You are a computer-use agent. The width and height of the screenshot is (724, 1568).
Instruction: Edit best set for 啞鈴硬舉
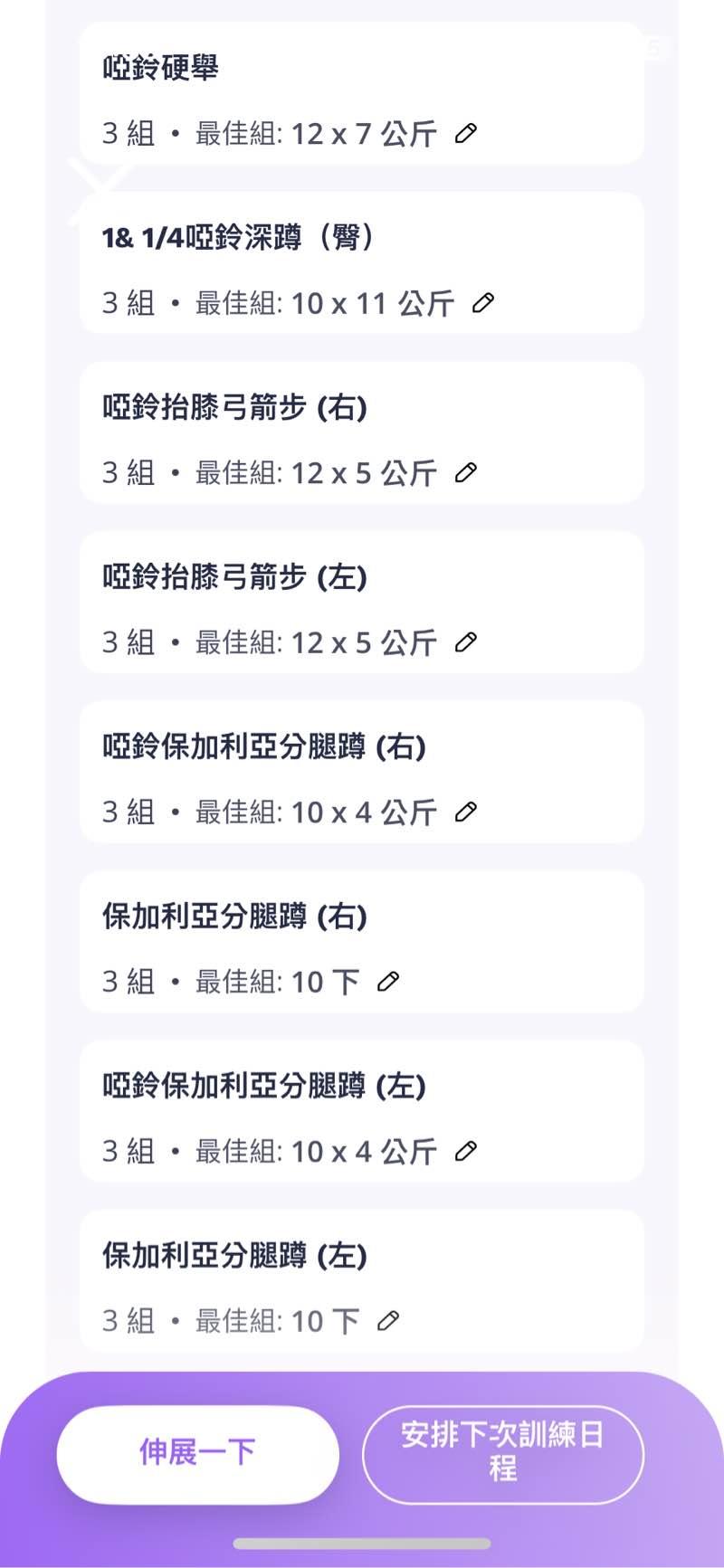(466, 134)
